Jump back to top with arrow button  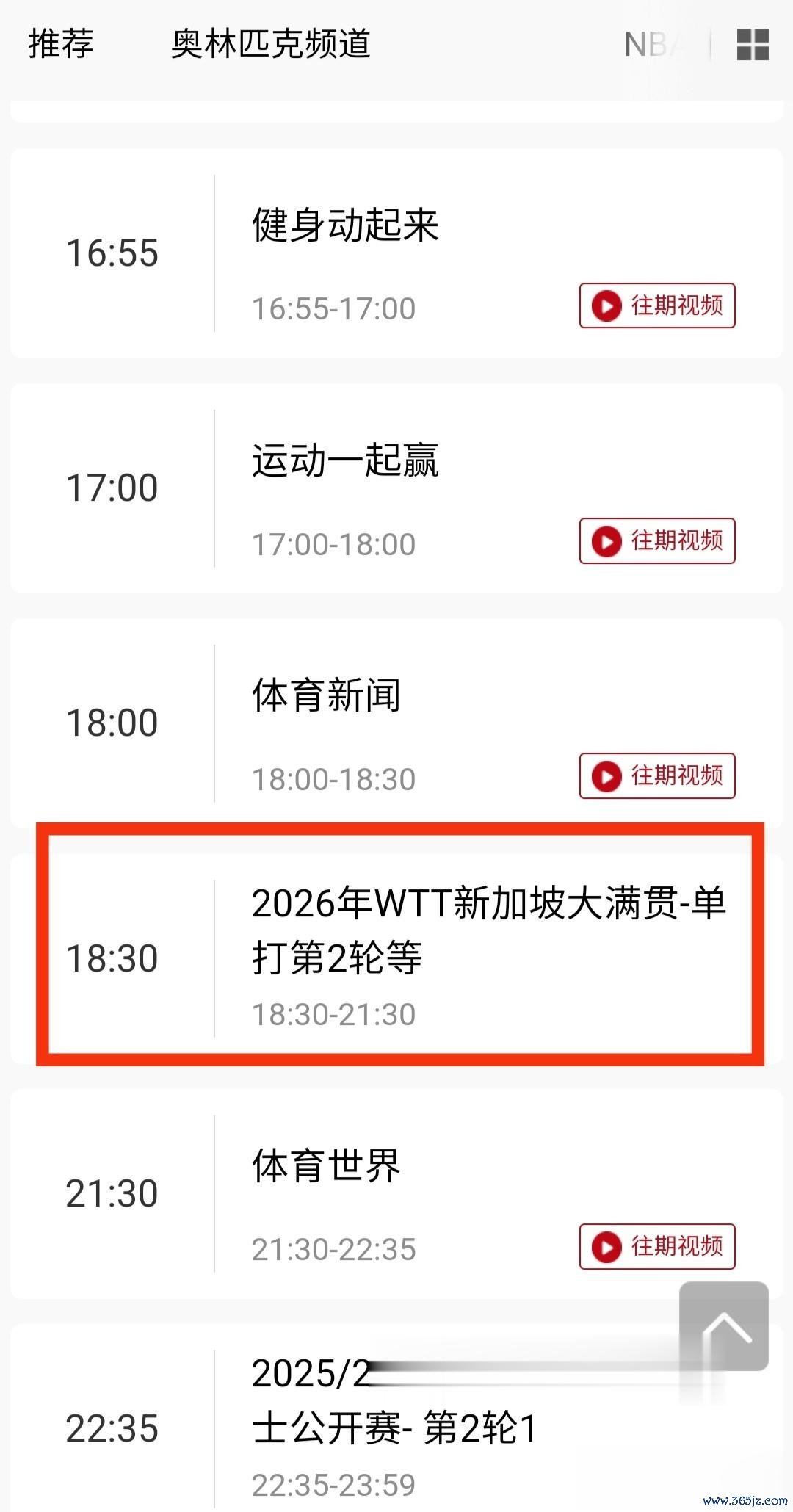pos(724,1326)
